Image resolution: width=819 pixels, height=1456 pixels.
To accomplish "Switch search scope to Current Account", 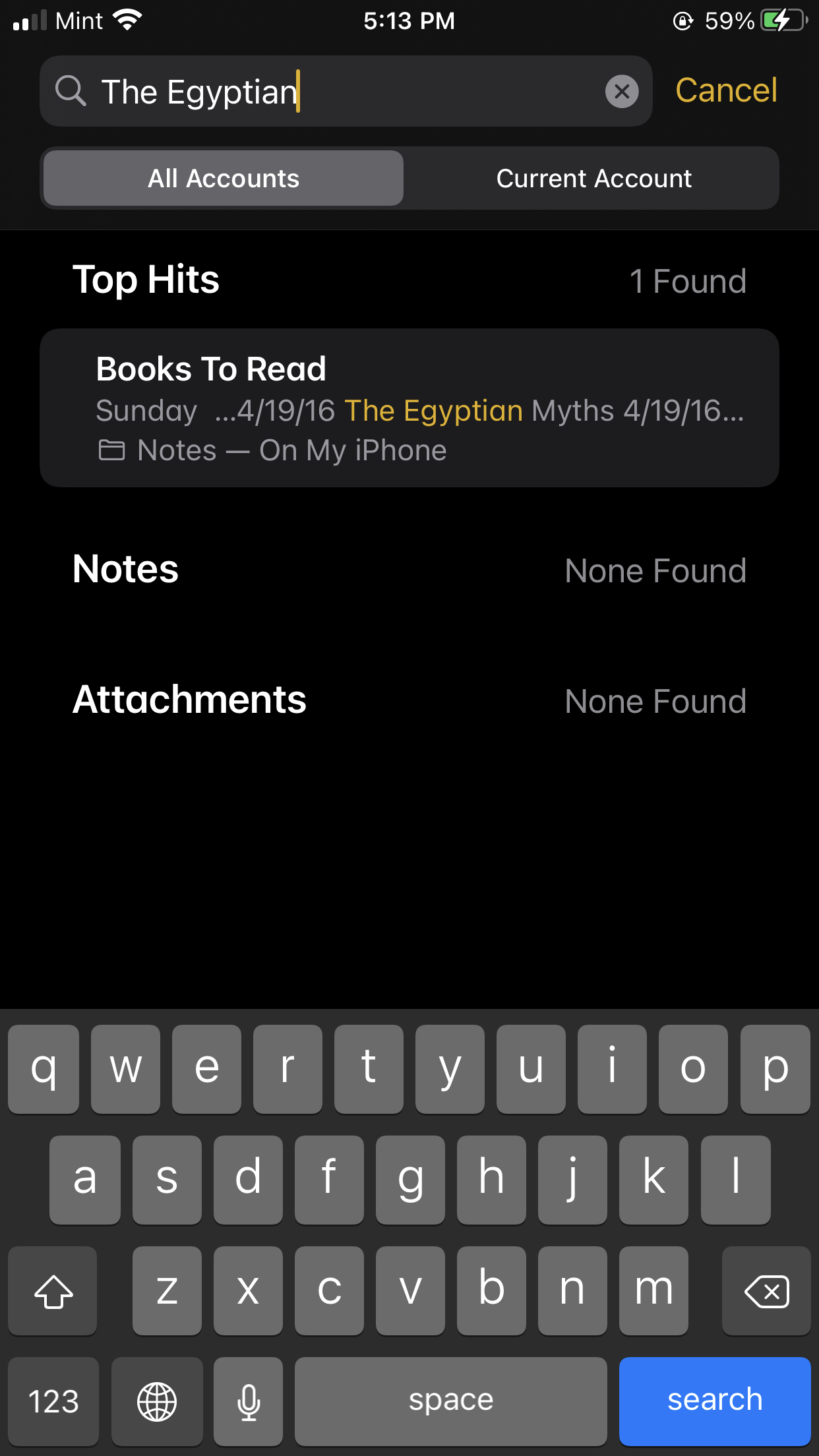I will tap(593, 177).
